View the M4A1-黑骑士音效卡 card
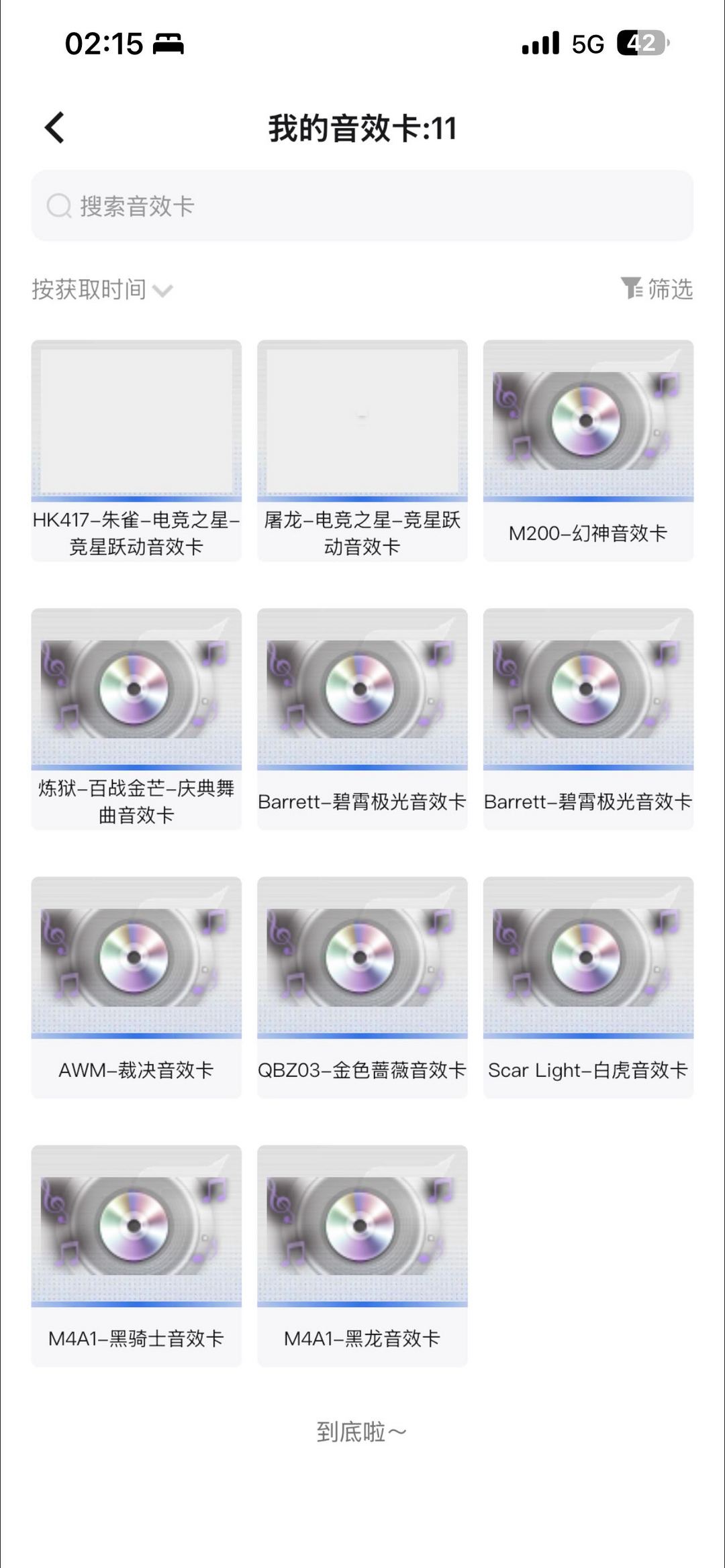Screen dimensions: 725x1568 coord(136,1255)
